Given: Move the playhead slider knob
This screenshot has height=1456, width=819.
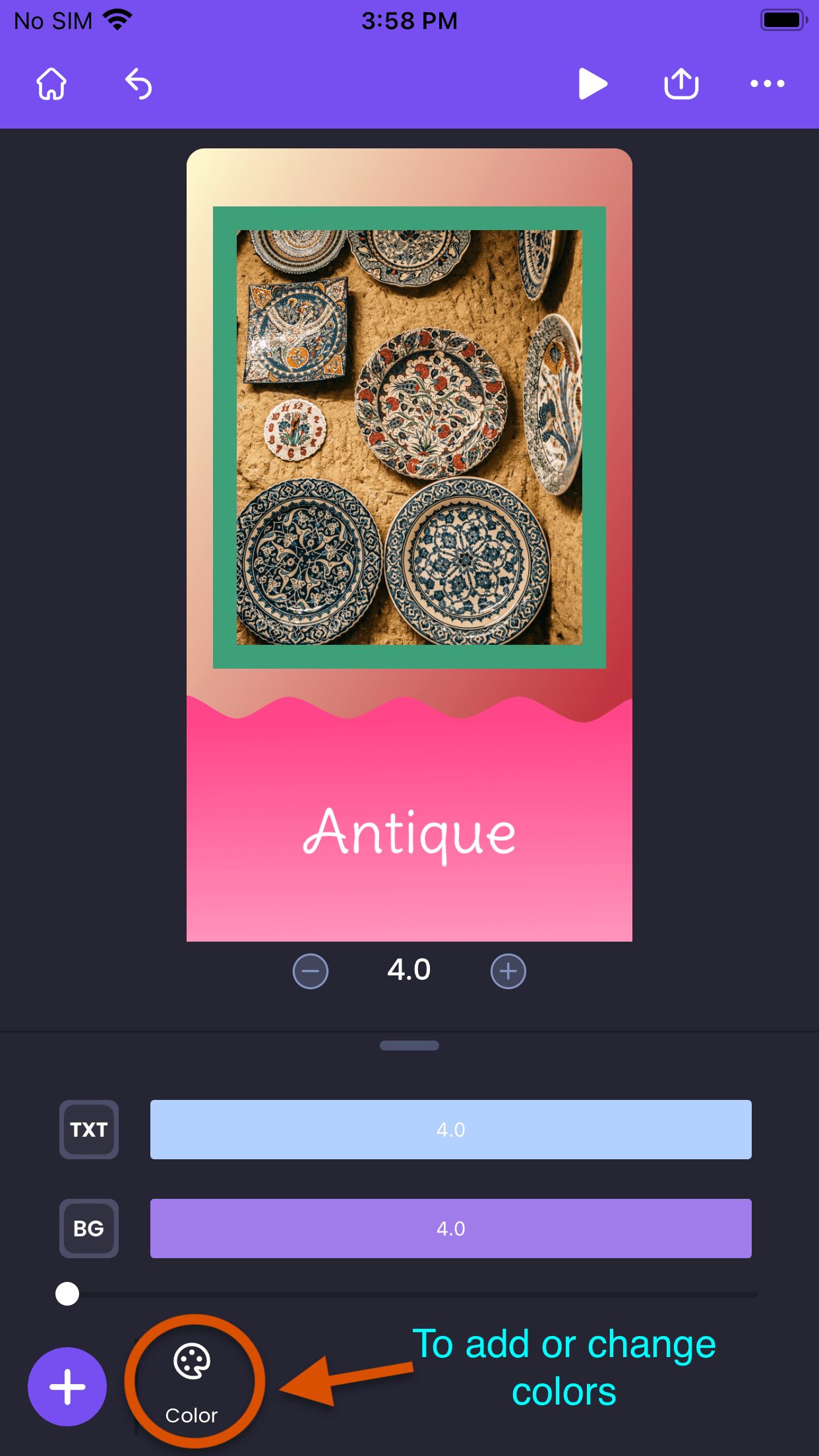Looking at the screenshot, I should 67,1294.
